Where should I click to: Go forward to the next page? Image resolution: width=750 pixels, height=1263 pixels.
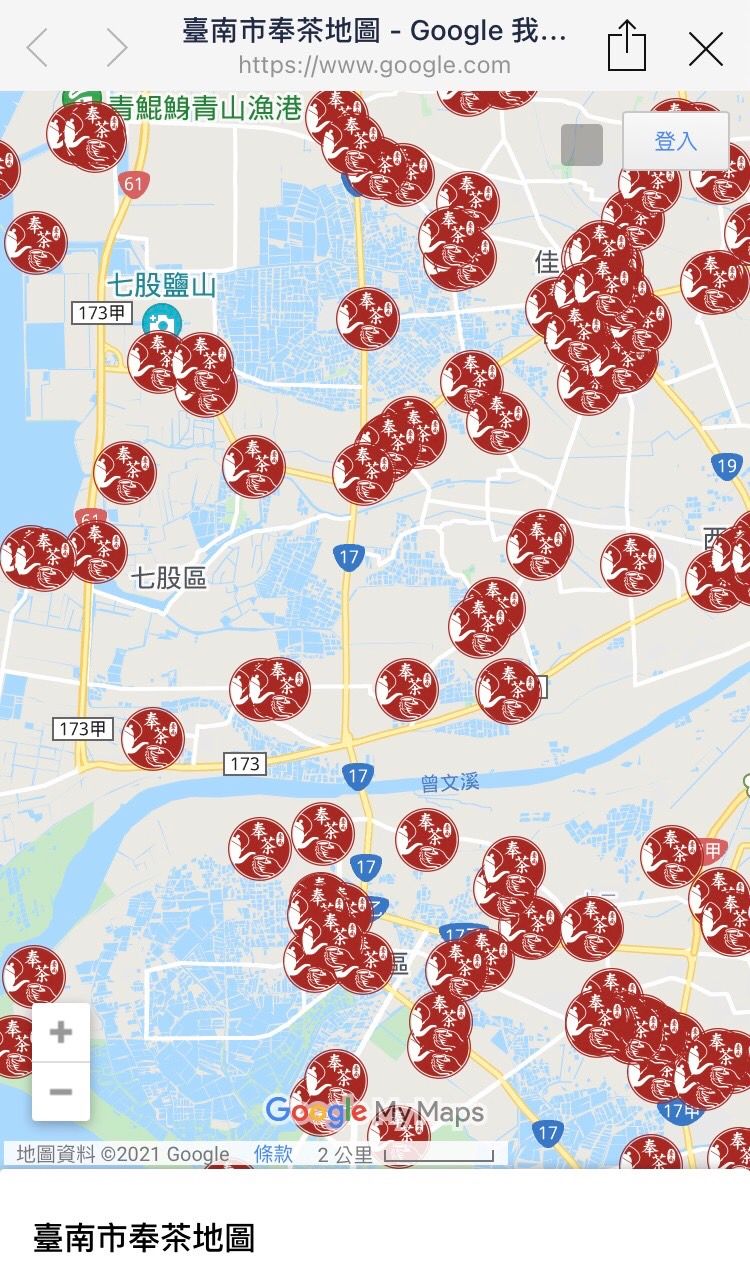coord(117,47)
